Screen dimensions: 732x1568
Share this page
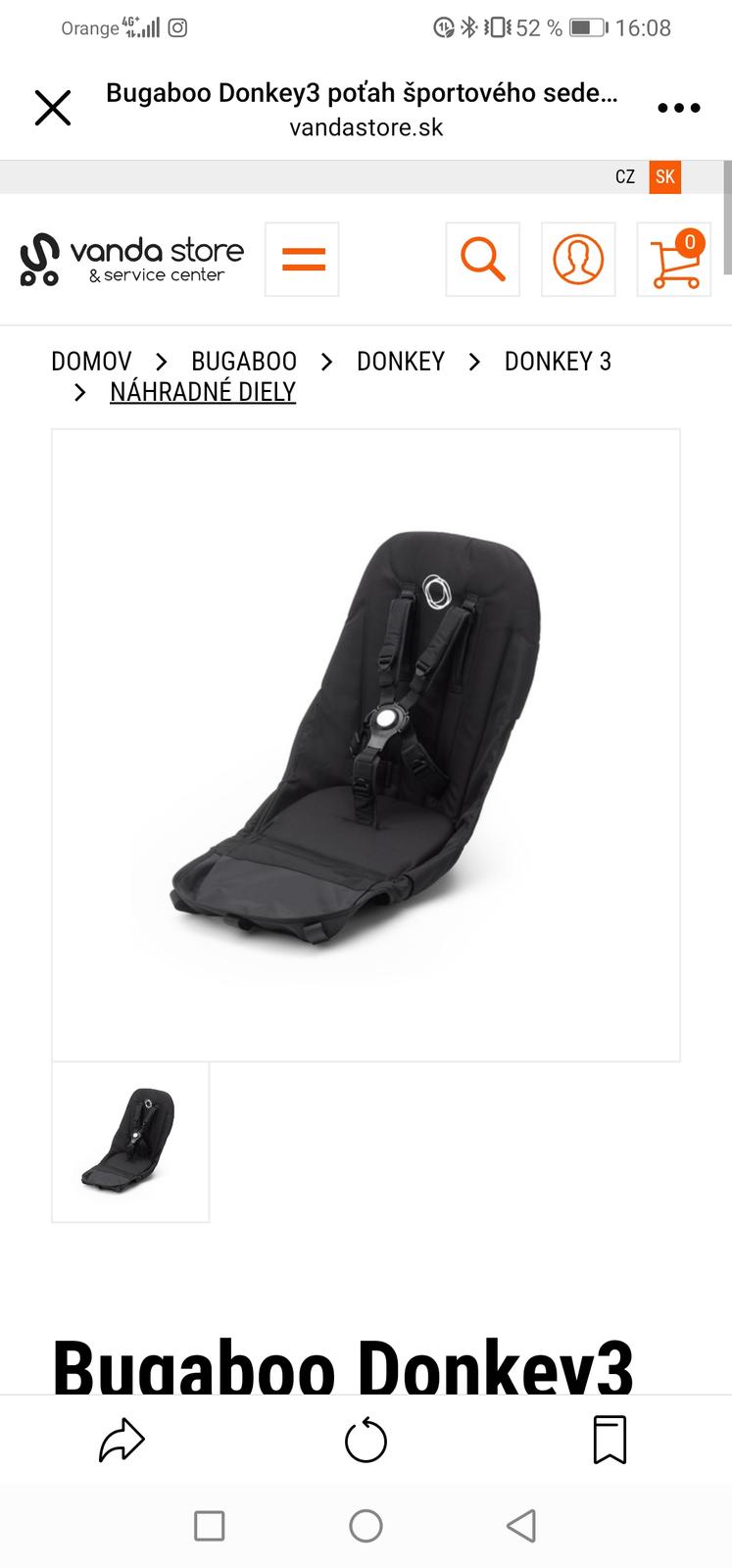(x=122, y=1441)
